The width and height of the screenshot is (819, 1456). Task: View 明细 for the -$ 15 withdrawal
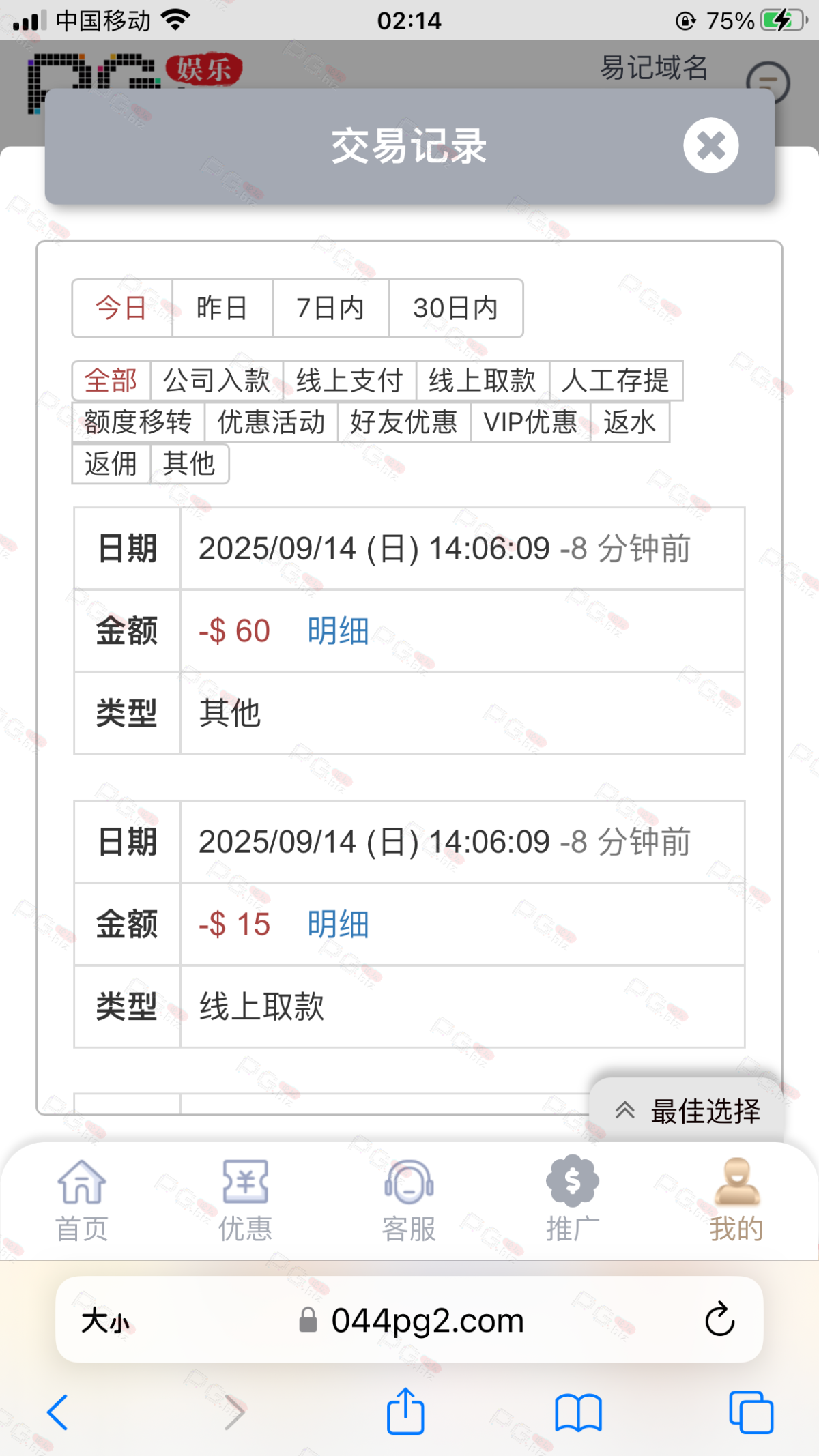point(338,924)
